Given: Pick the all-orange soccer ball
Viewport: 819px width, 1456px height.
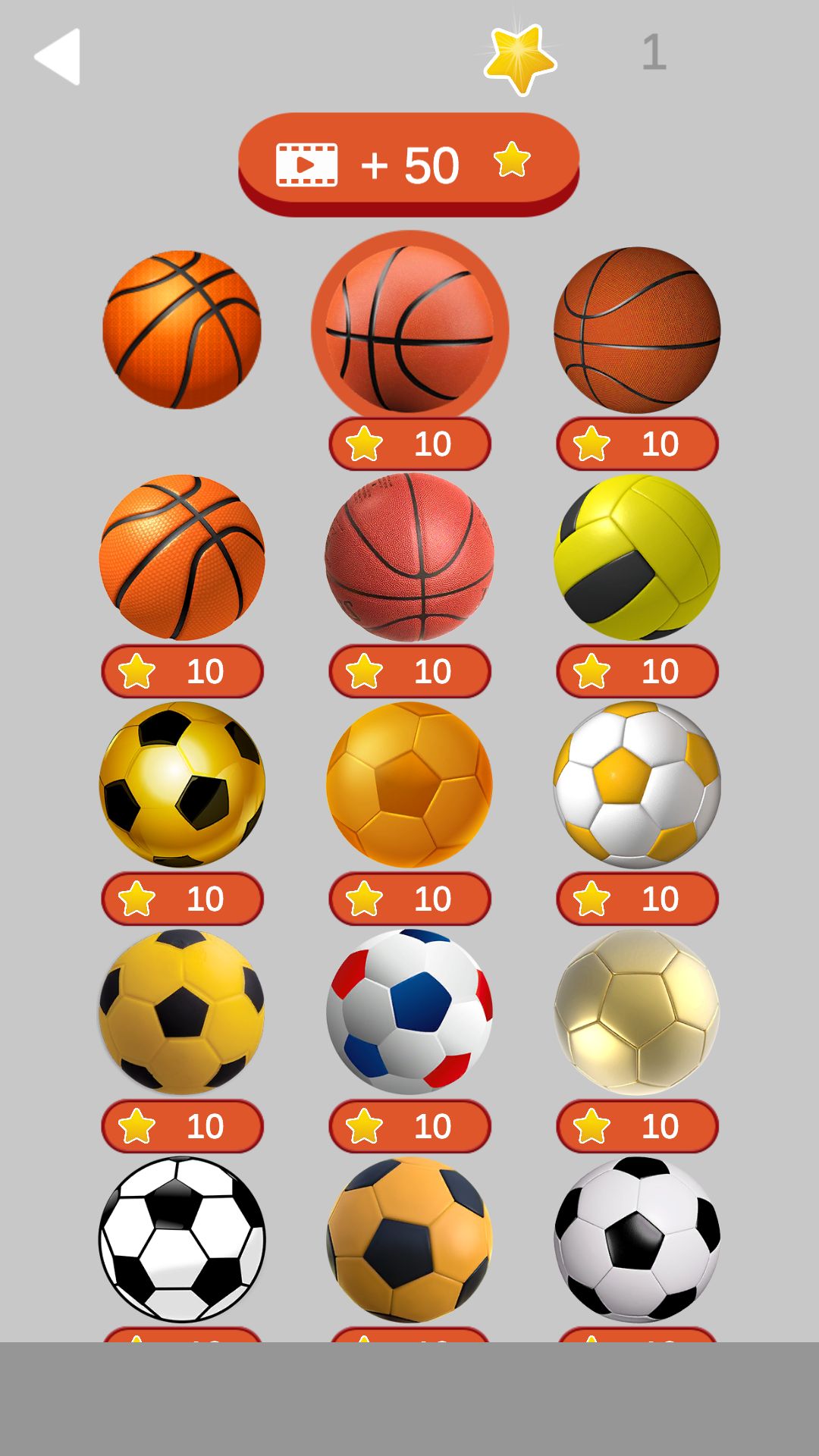Looking at the screenshot, I should point(409,785).
